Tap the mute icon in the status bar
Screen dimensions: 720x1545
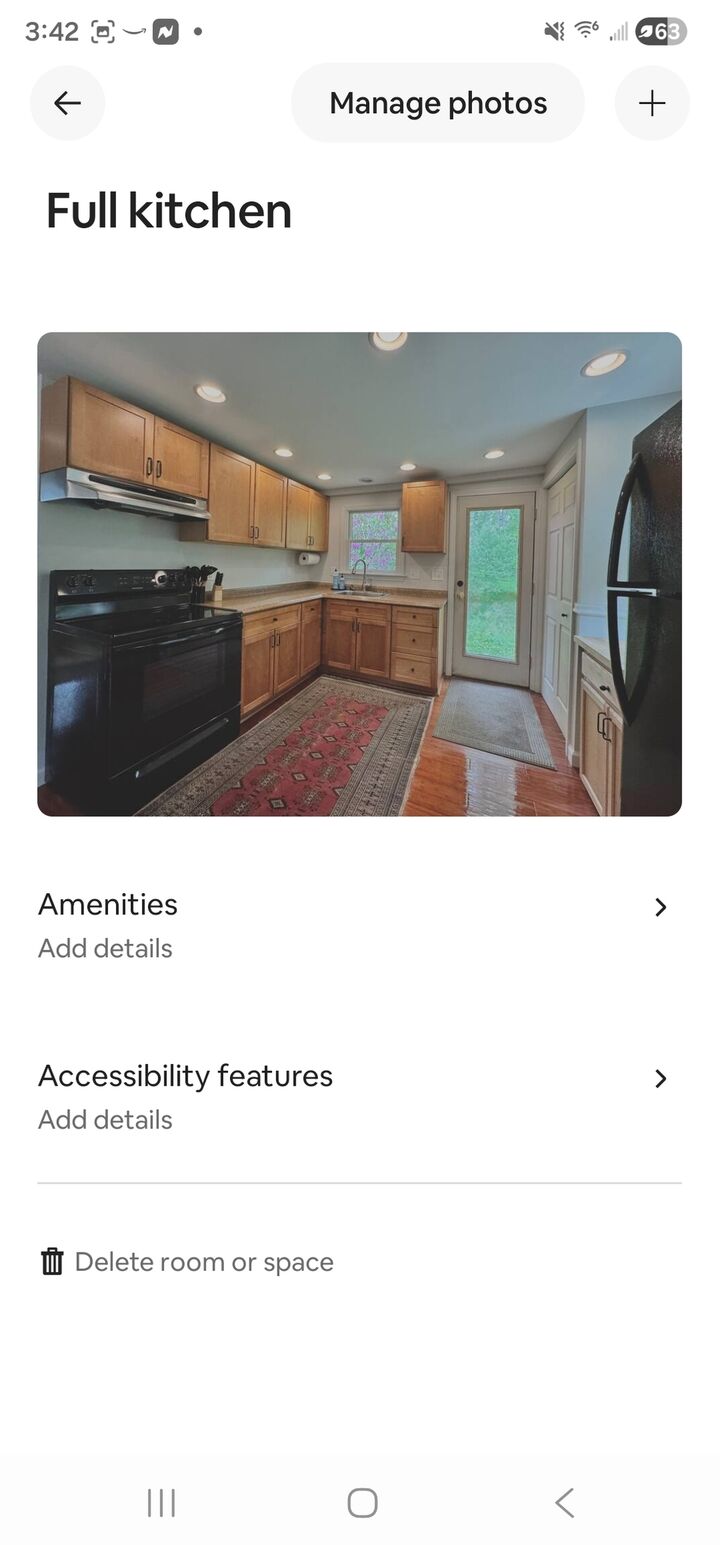(551, 31)
